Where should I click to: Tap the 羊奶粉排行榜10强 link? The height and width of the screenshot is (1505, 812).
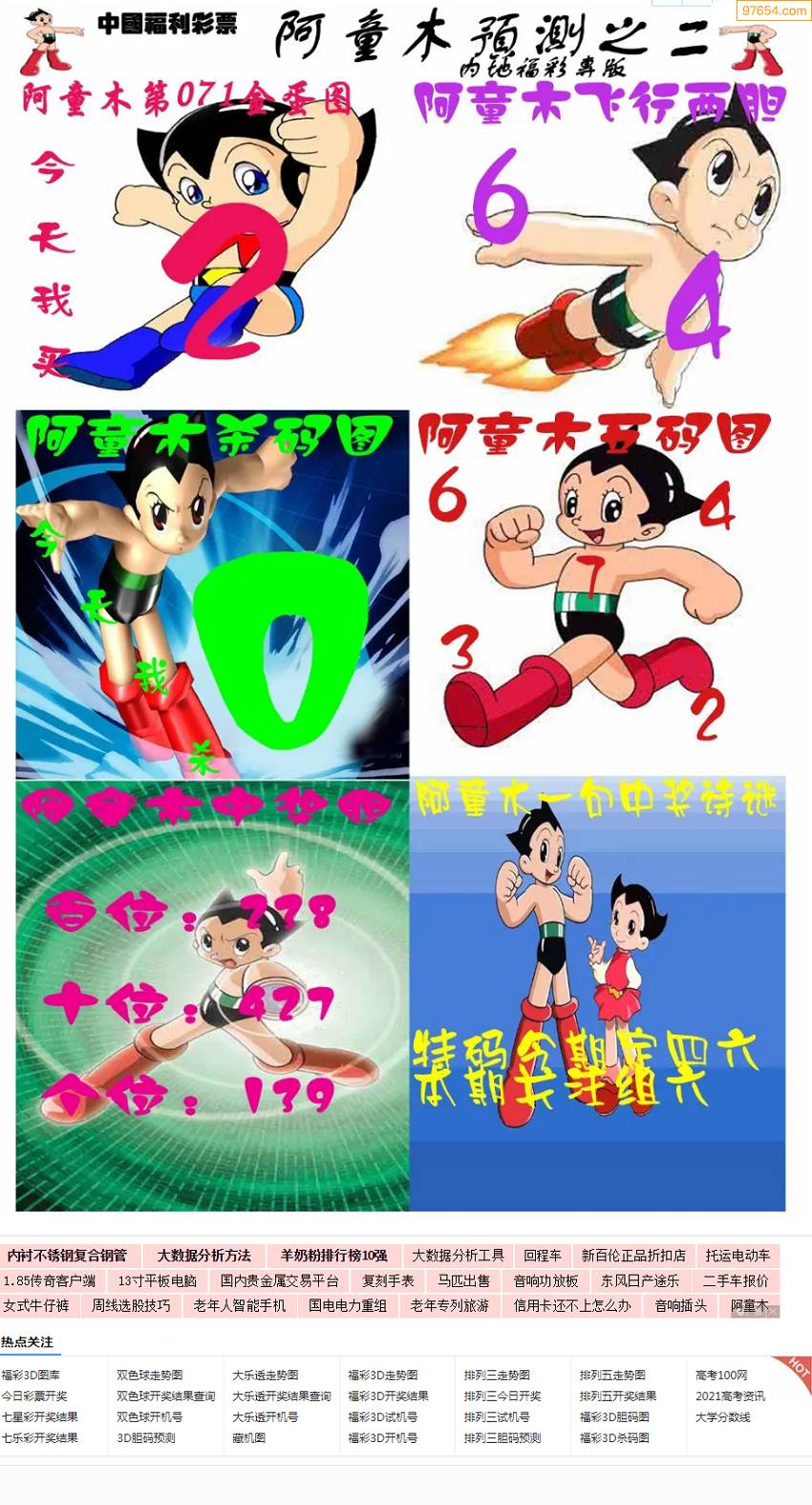(333, 1256)
